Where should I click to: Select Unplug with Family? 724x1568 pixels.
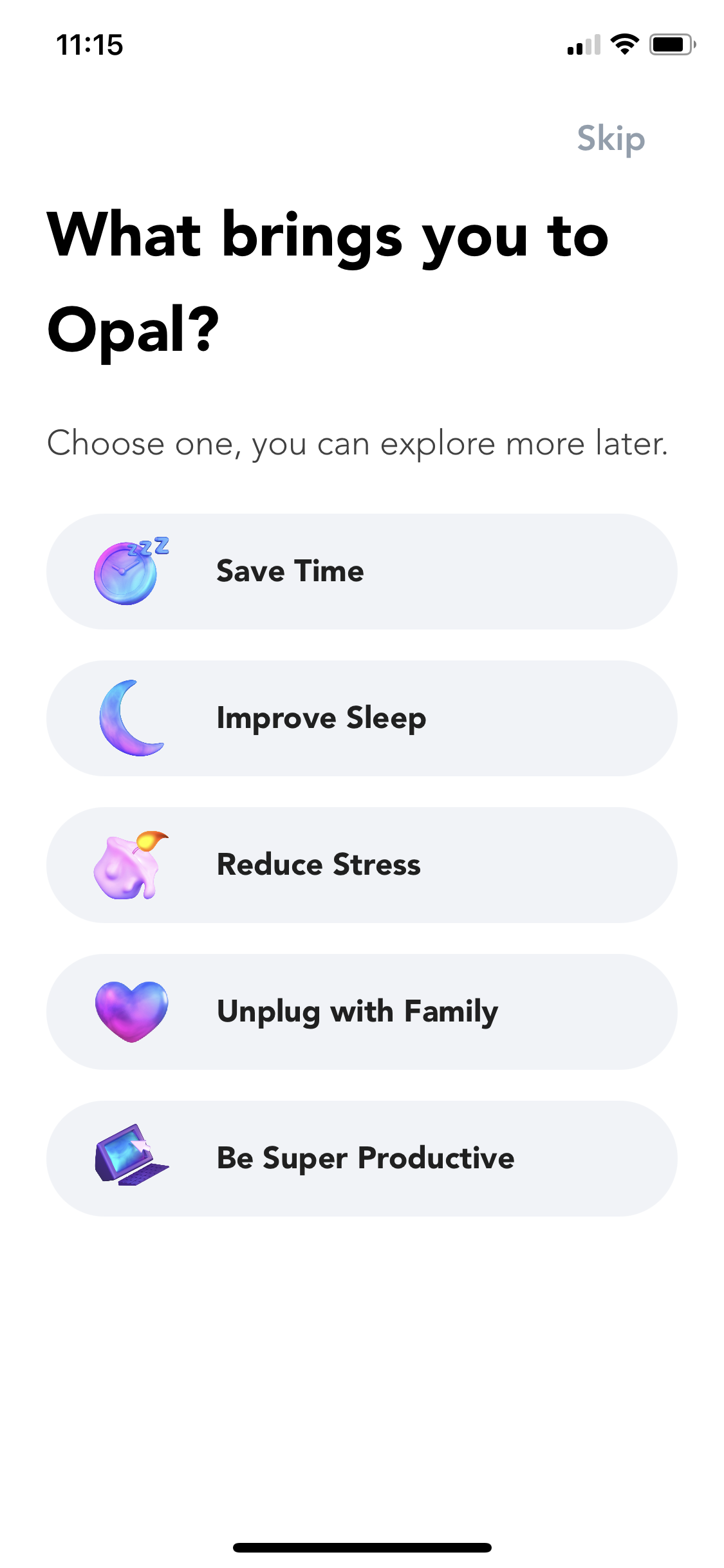(x=362, y=1012)
